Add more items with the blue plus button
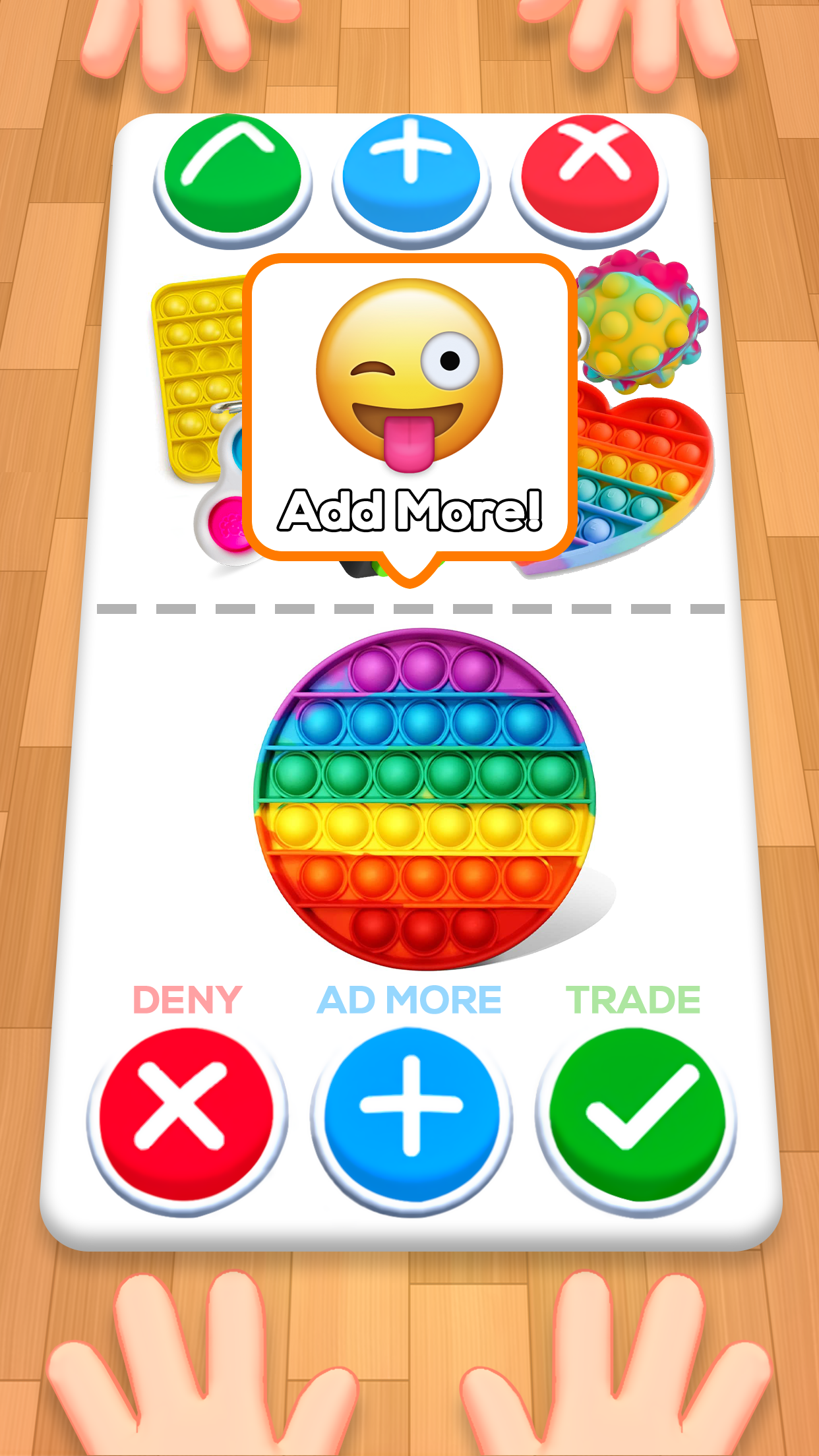 [411, 1115]
